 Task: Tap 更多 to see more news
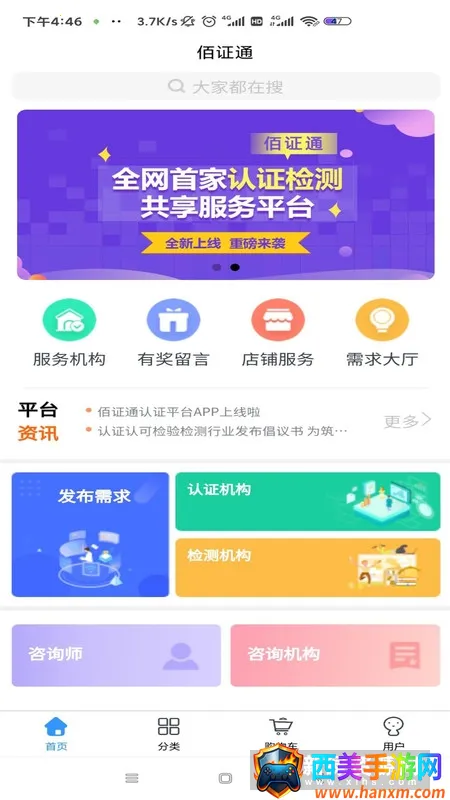[x=408, y=420]
